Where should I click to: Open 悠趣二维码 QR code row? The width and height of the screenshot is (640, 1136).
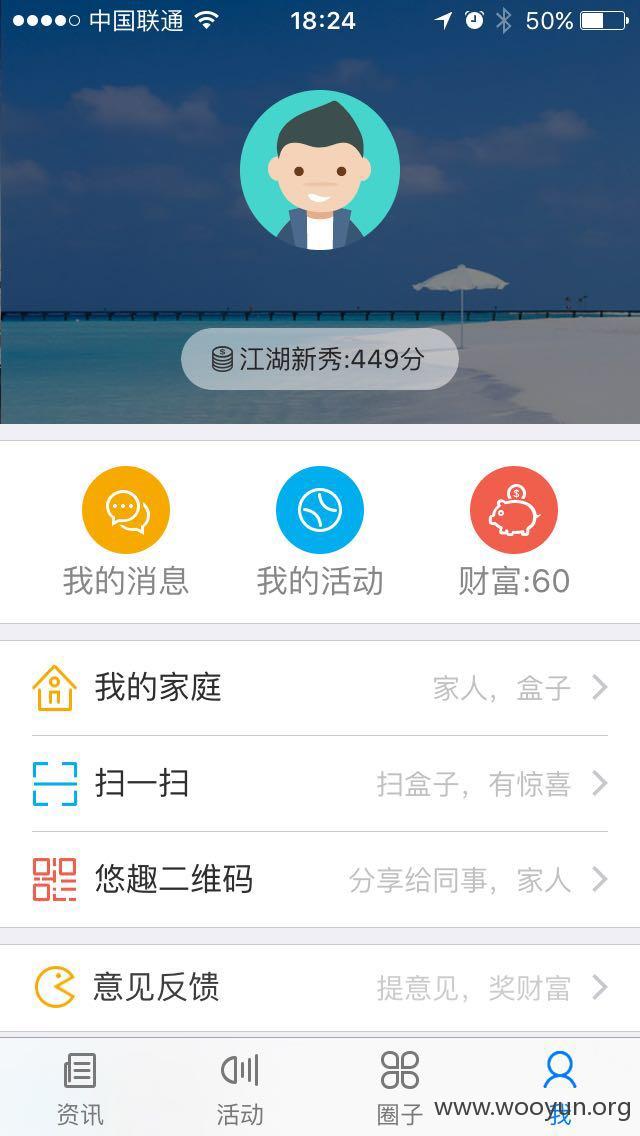coord(320,880)
